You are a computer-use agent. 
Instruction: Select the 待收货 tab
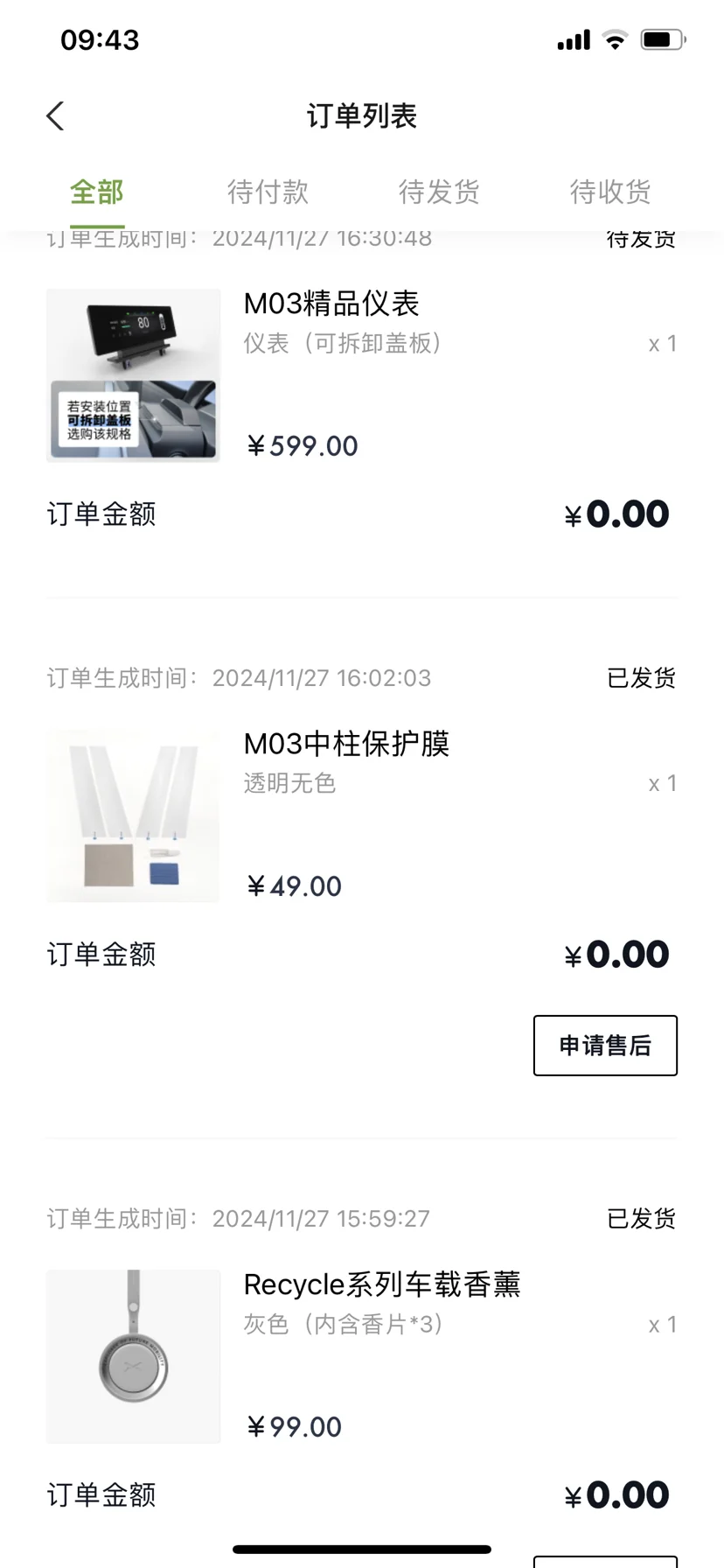(610, 192)
